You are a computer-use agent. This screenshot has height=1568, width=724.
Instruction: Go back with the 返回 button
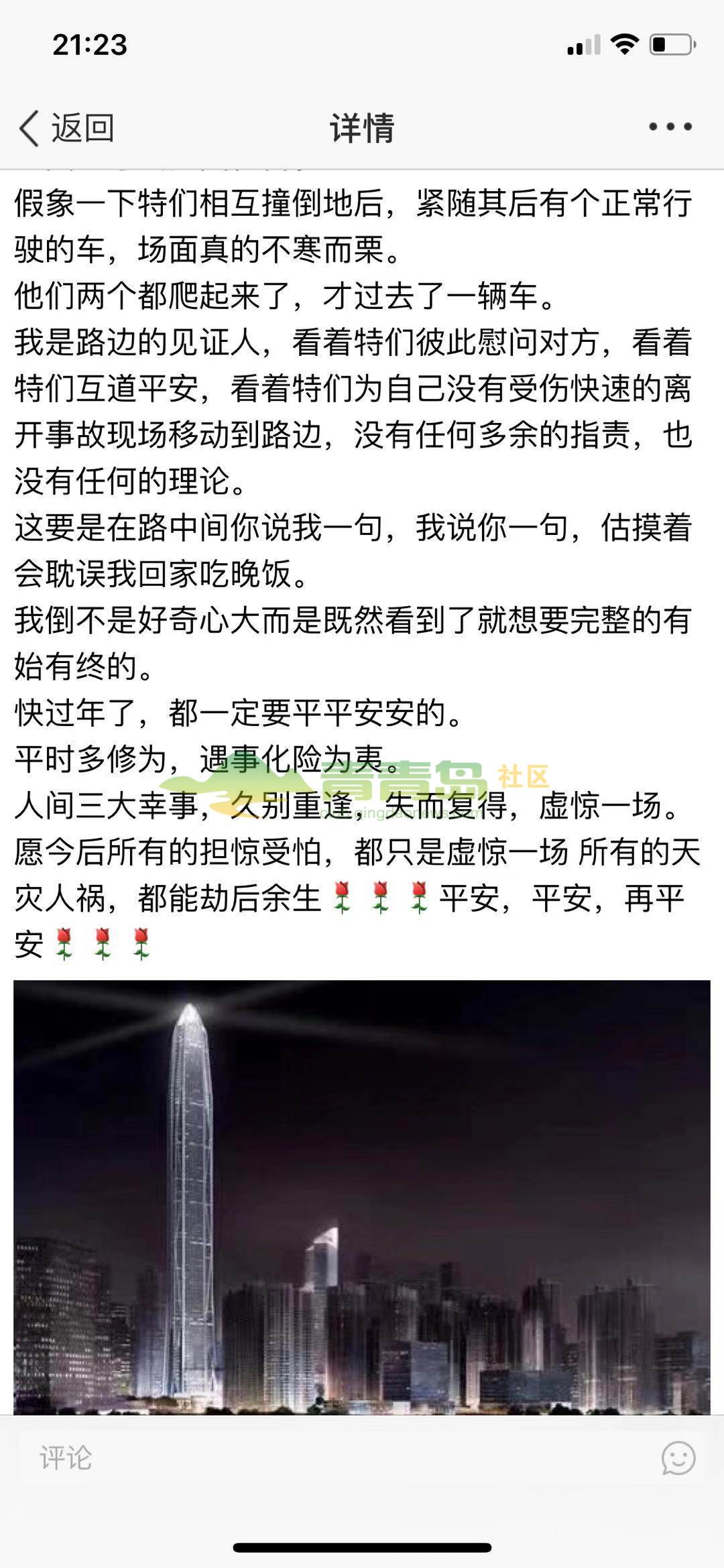pyautogui.click(x=66, y=127)
